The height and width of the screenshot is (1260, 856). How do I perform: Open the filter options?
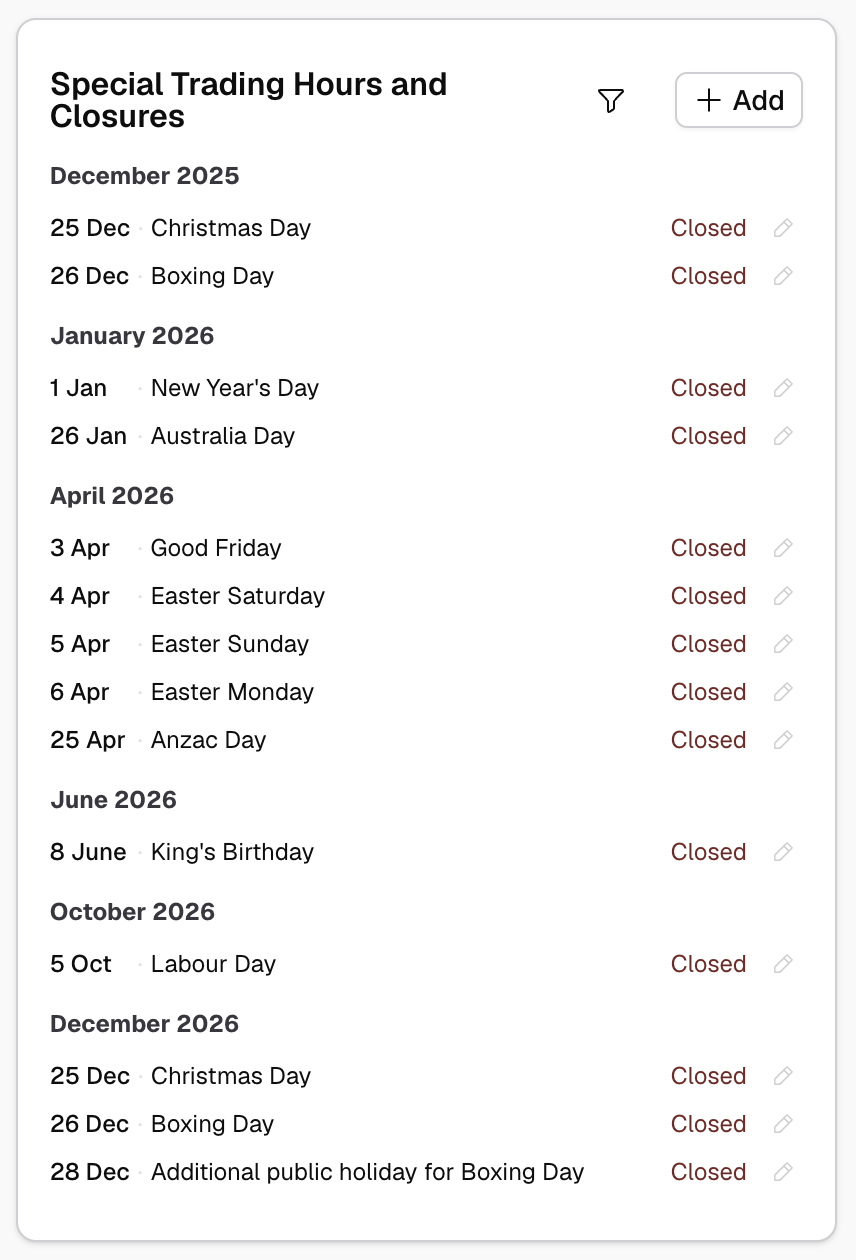click(x=611, y=100)
